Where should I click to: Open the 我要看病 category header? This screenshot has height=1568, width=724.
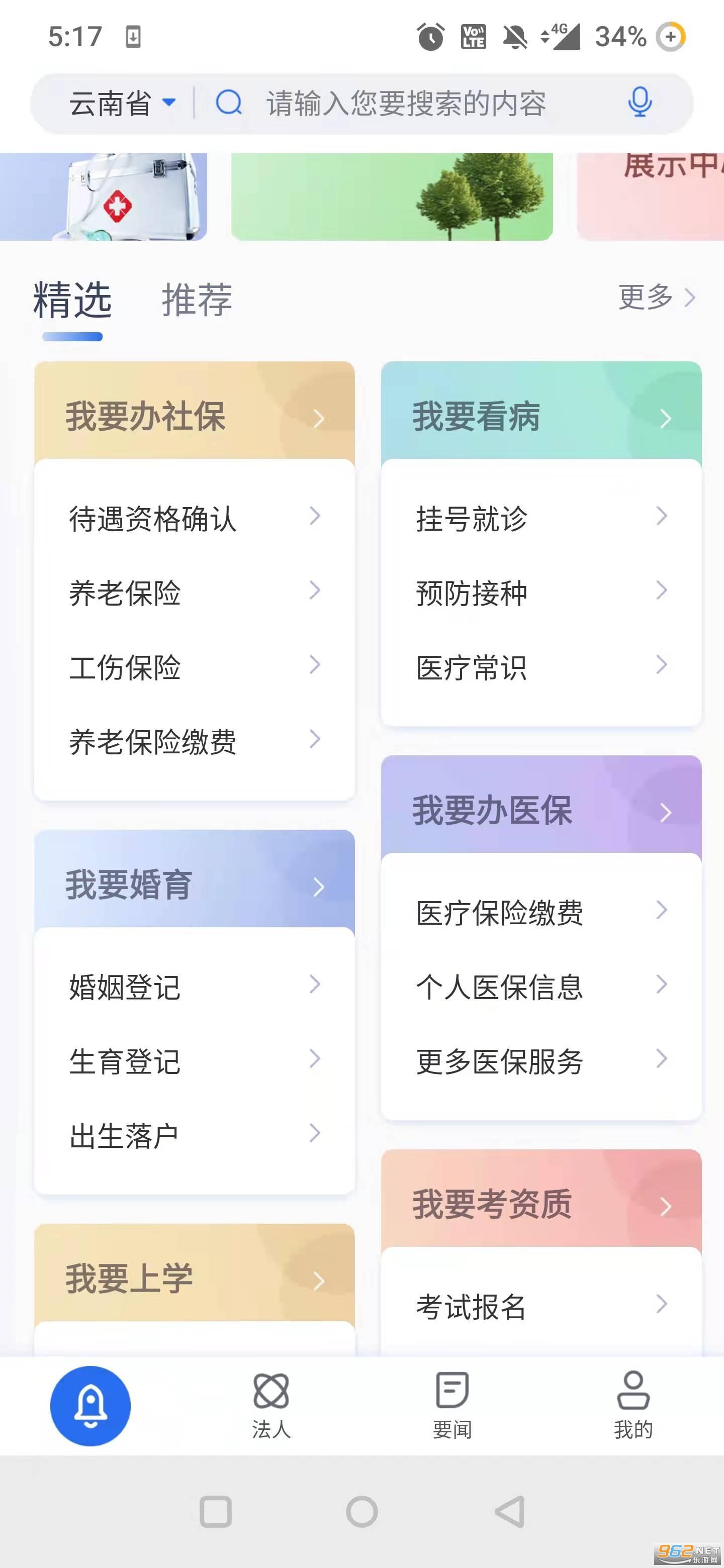pyautogui.click(x=540, y=417)
